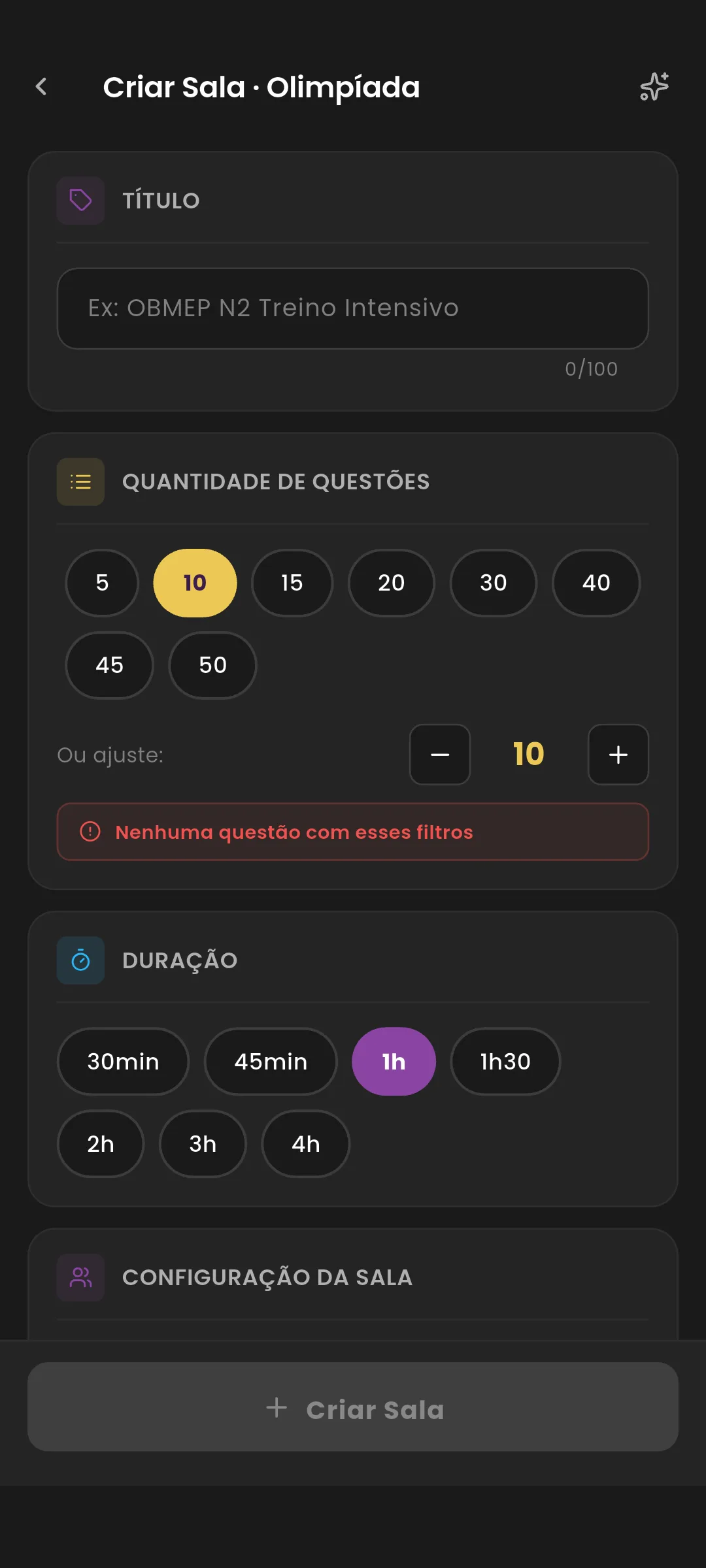Choose the 4h duration option
The height and width of the screenshot is (1568, 706).
305,1144
